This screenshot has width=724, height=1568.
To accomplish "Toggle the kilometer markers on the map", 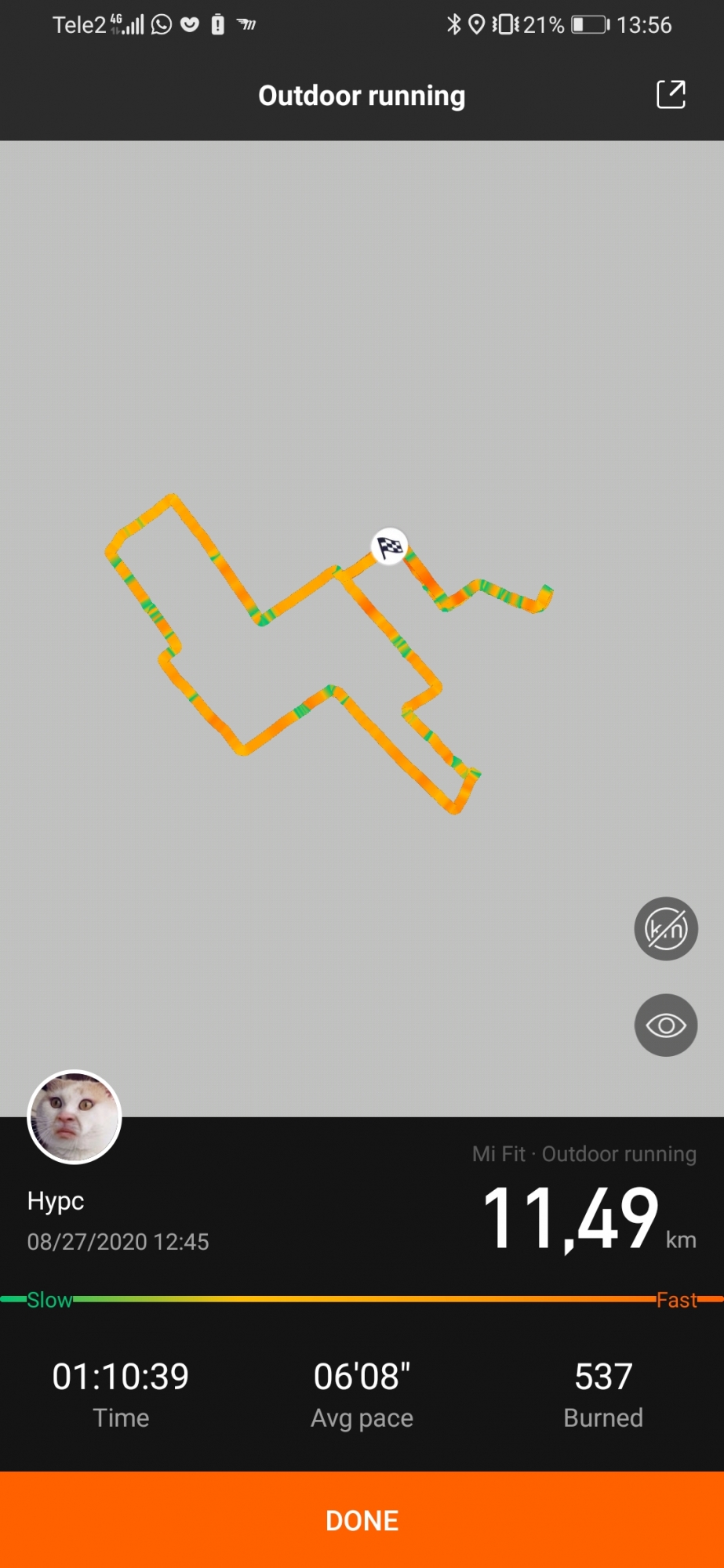I will [665, 929].
